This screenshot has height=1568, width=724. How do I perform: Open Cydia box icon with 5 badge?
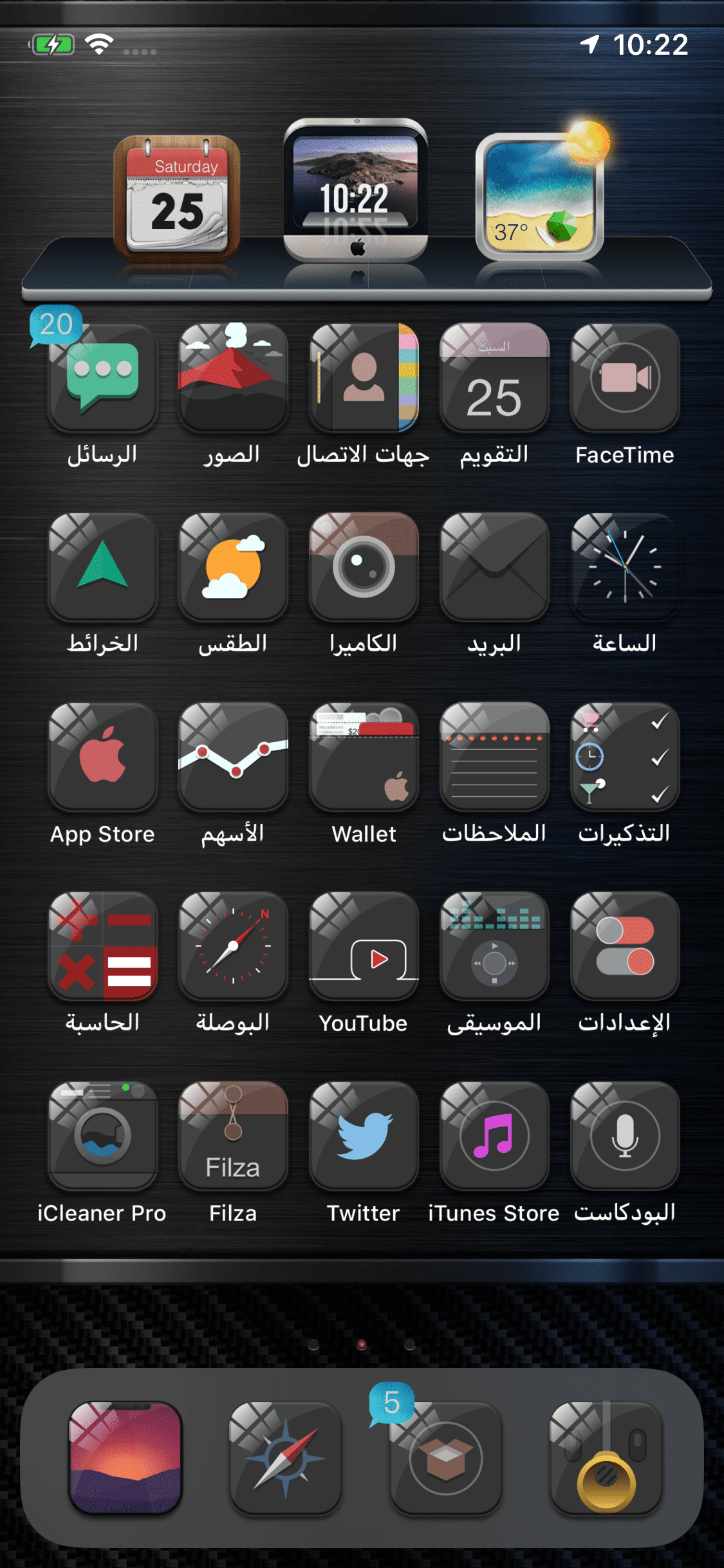coord(445,1458)
